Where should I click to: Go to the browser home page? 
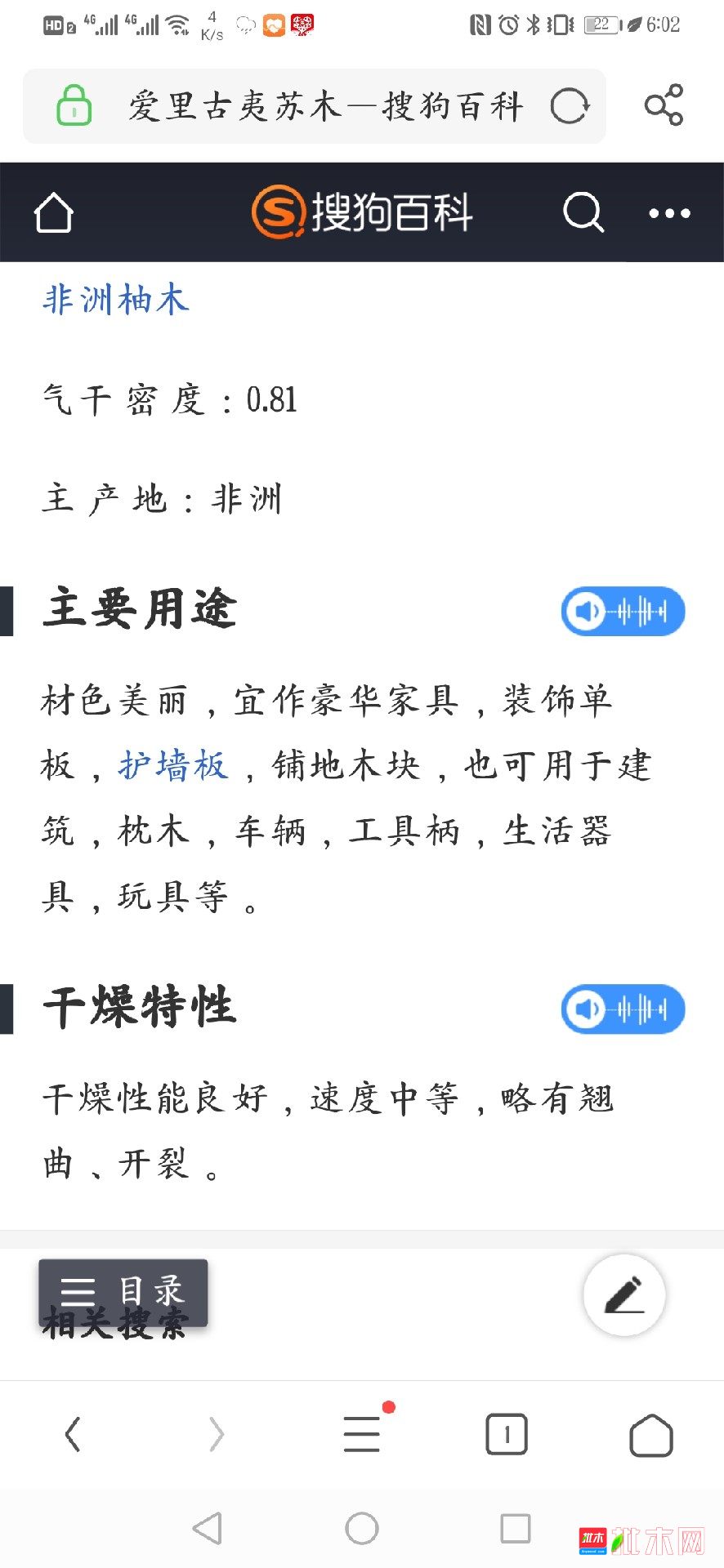(651, 1434)
